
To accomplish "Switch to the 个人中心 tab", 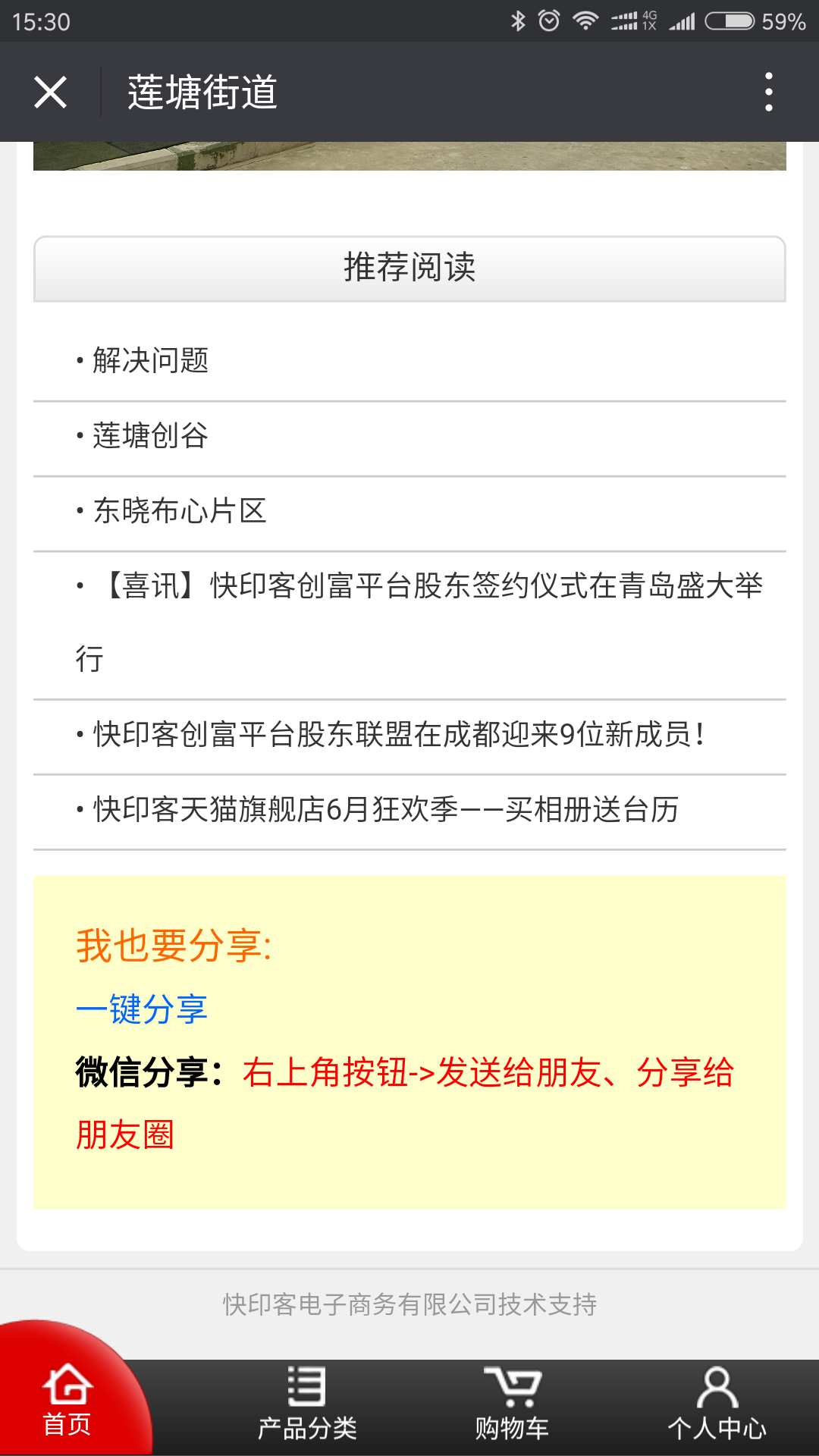I will [x=717, y=1404].
